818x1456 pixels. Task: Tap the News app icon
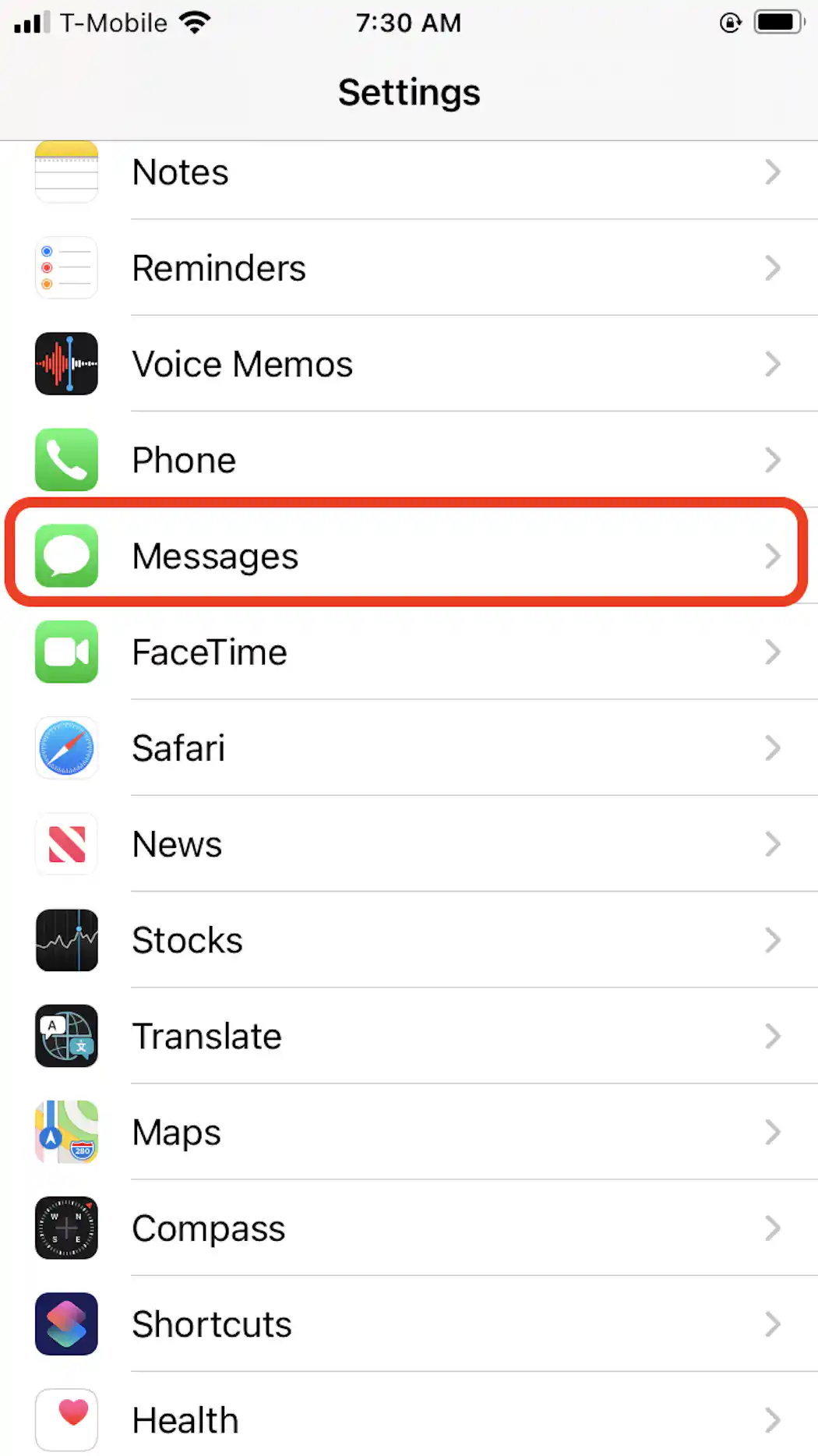coord(66,844)
